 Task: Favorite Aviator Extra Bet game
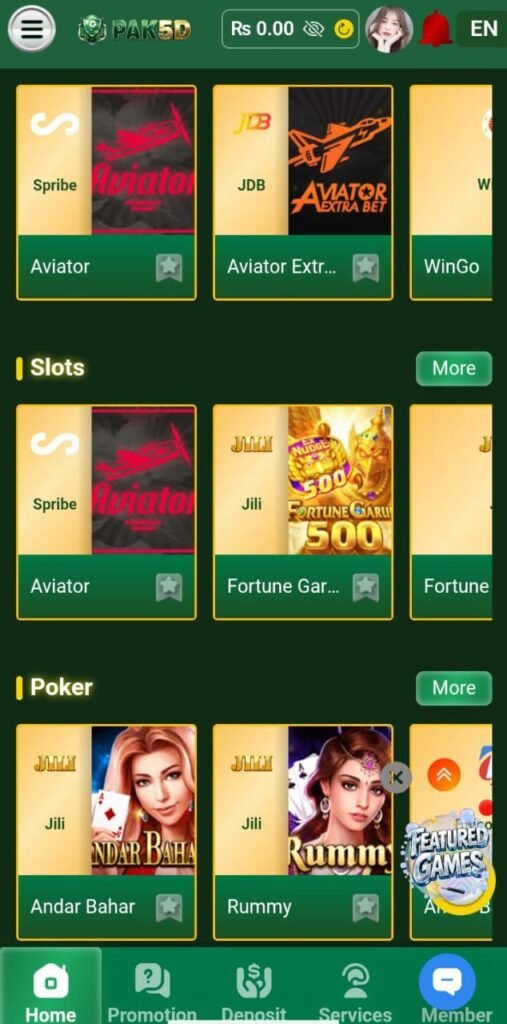click(366, 268)
